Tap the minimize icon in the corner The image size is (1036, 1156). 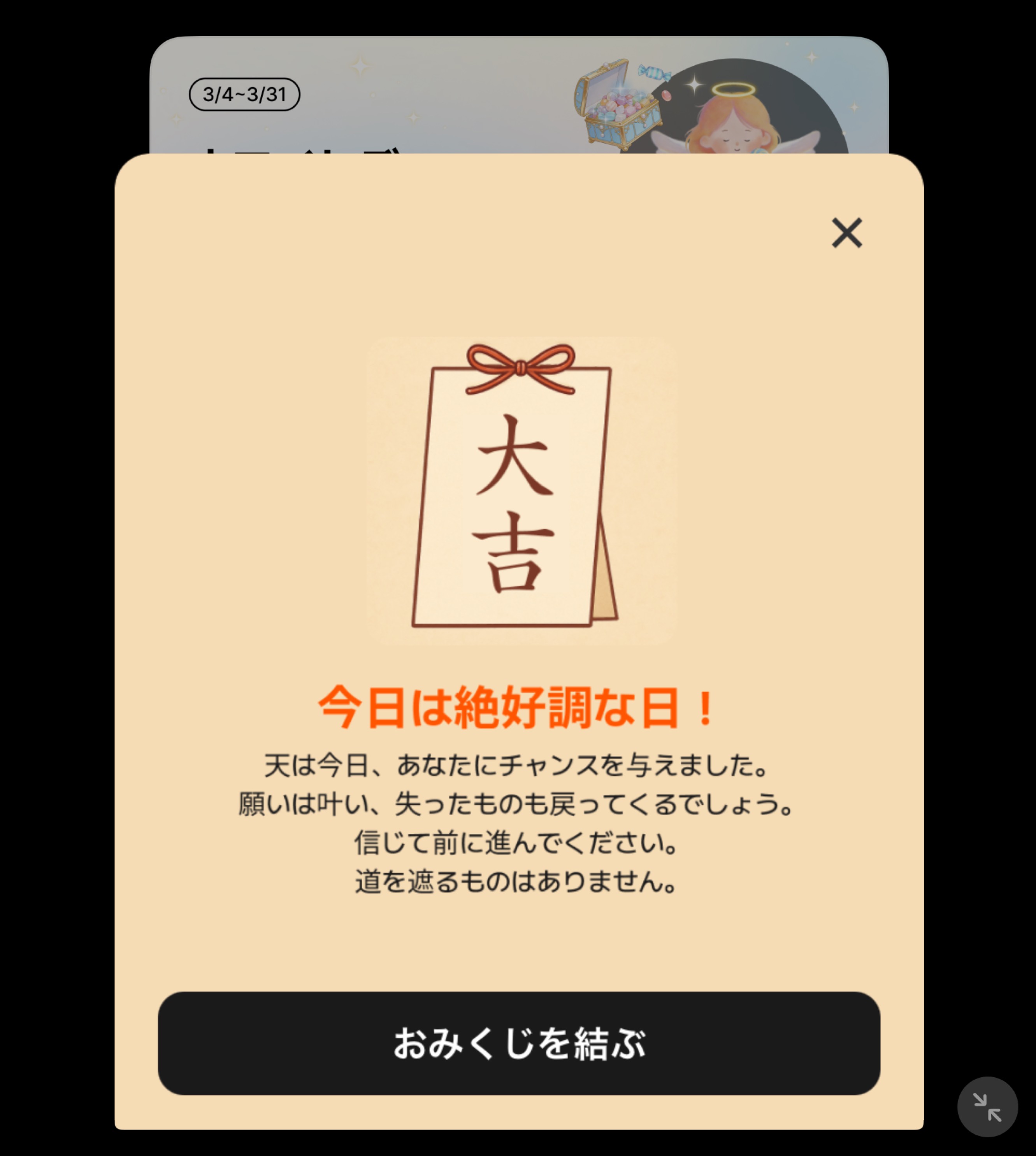coord(987,1107)
